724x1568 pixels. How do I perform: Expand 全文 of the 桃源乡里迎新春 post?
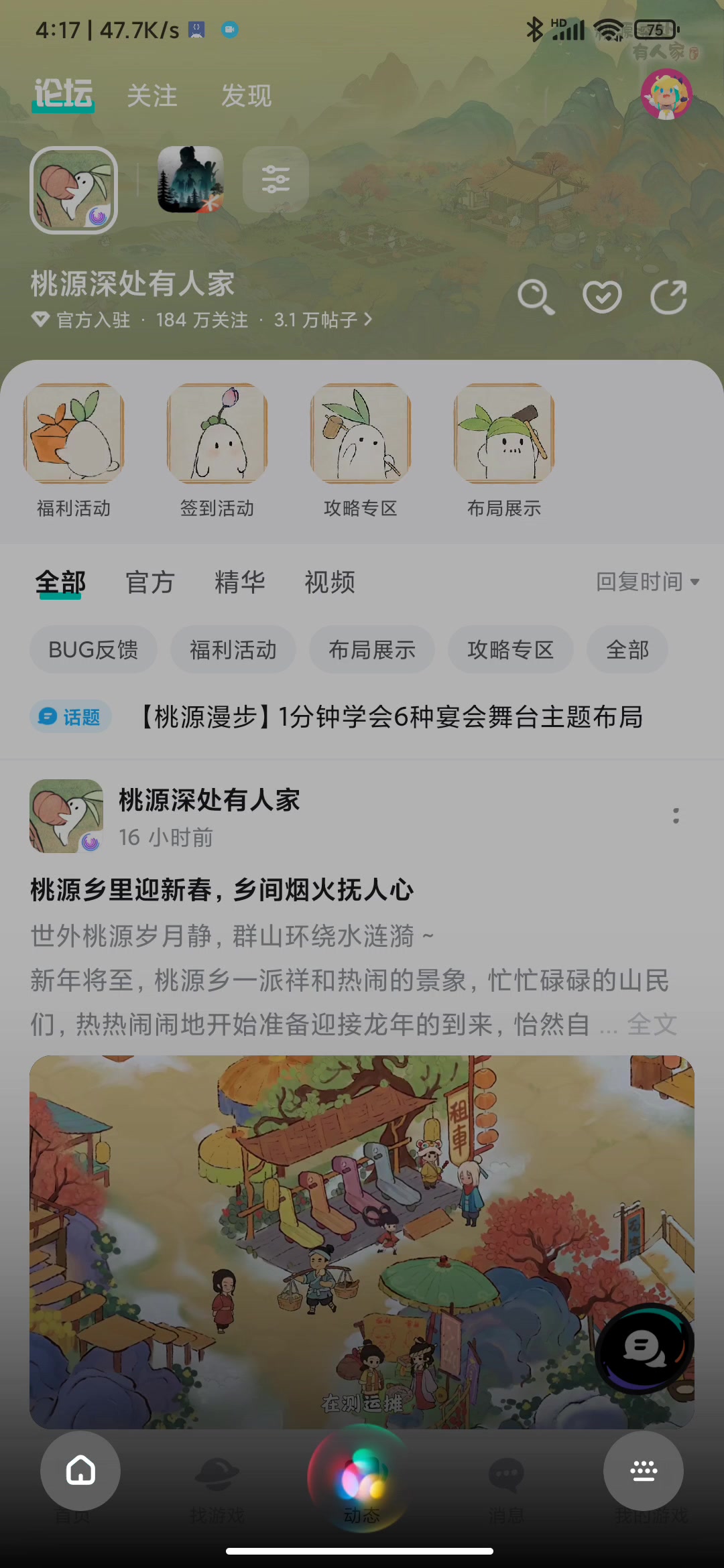(652, 1025)
